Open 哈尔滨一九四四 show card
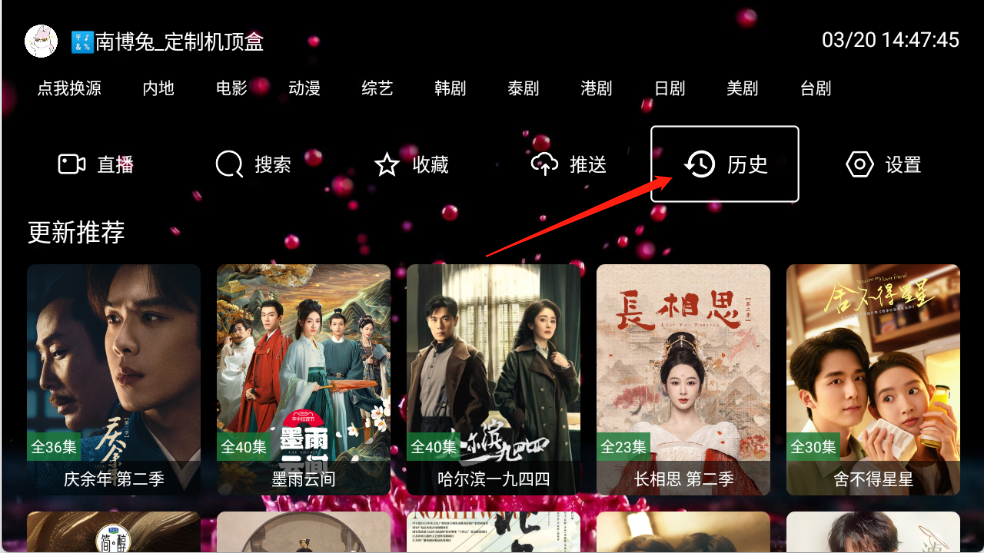984x553 pixels. [493, 378]
